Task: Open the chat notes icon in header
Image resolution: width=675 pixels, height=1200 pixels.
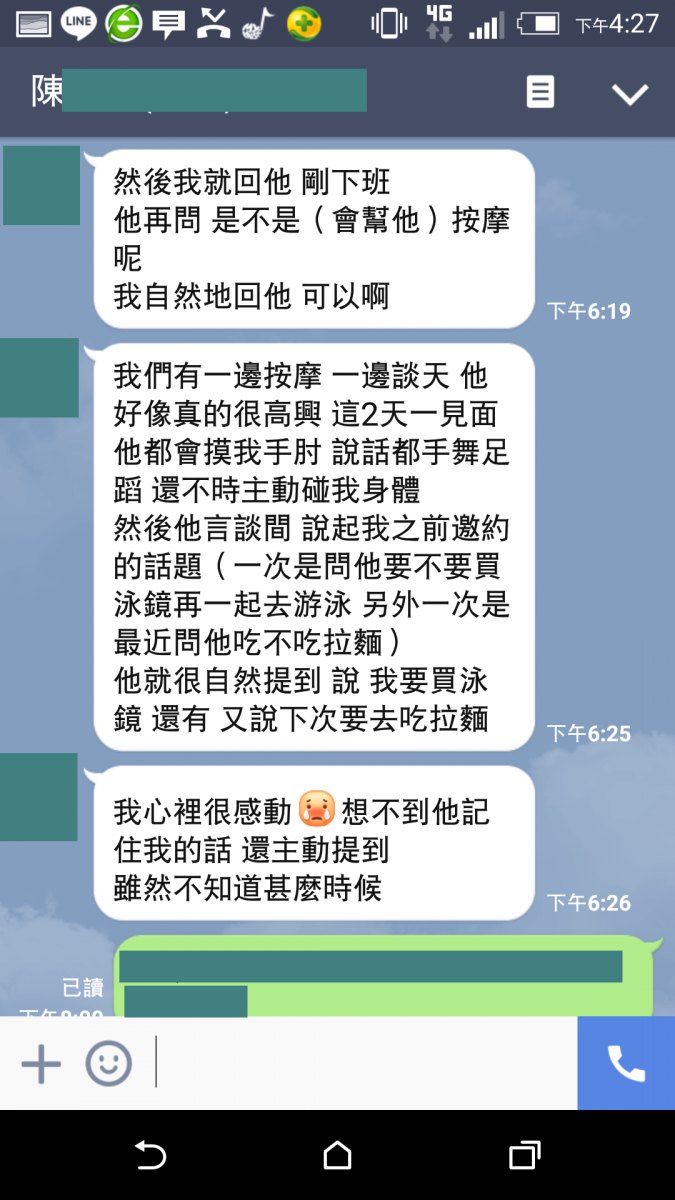Action: point(540,93)
